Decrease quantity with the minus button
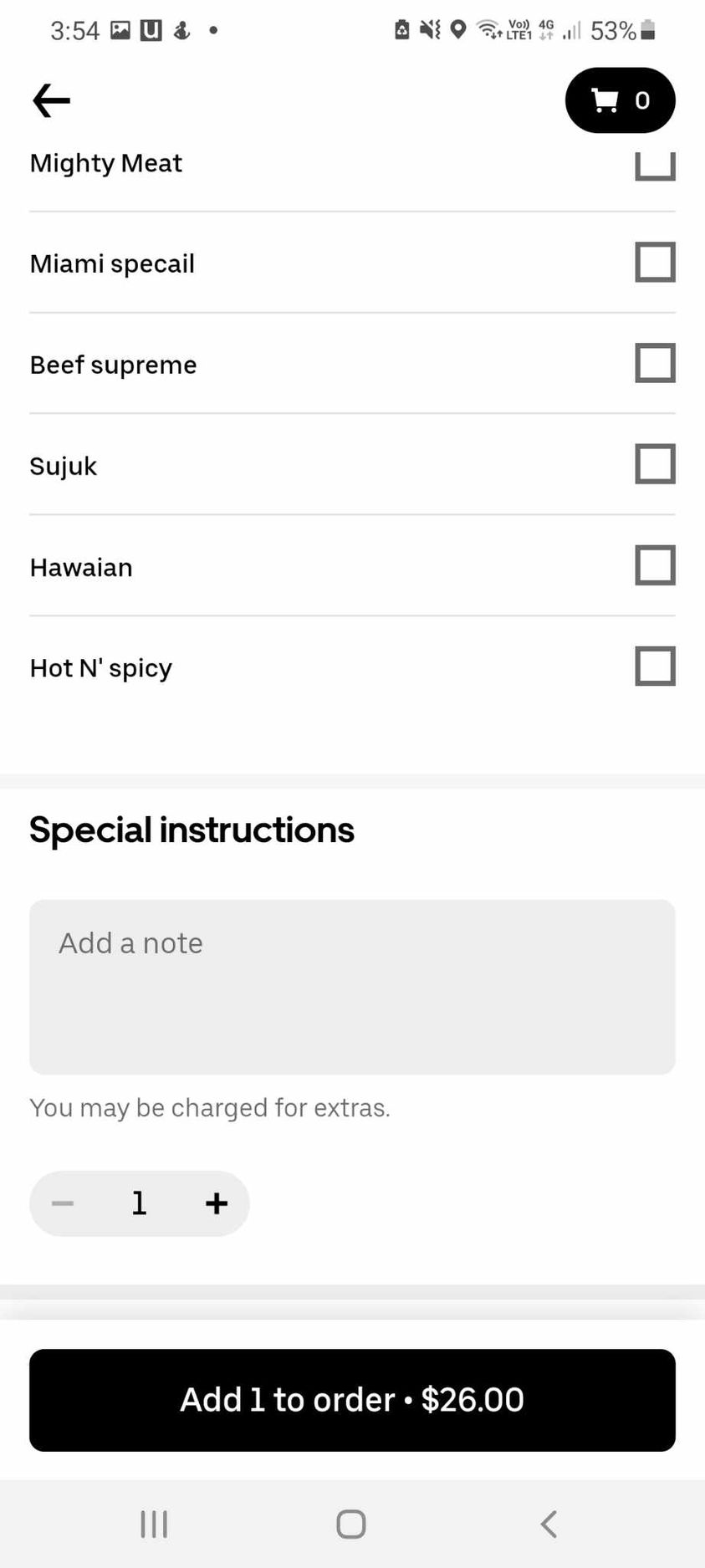705x1568 pixels. [63, 1203]
